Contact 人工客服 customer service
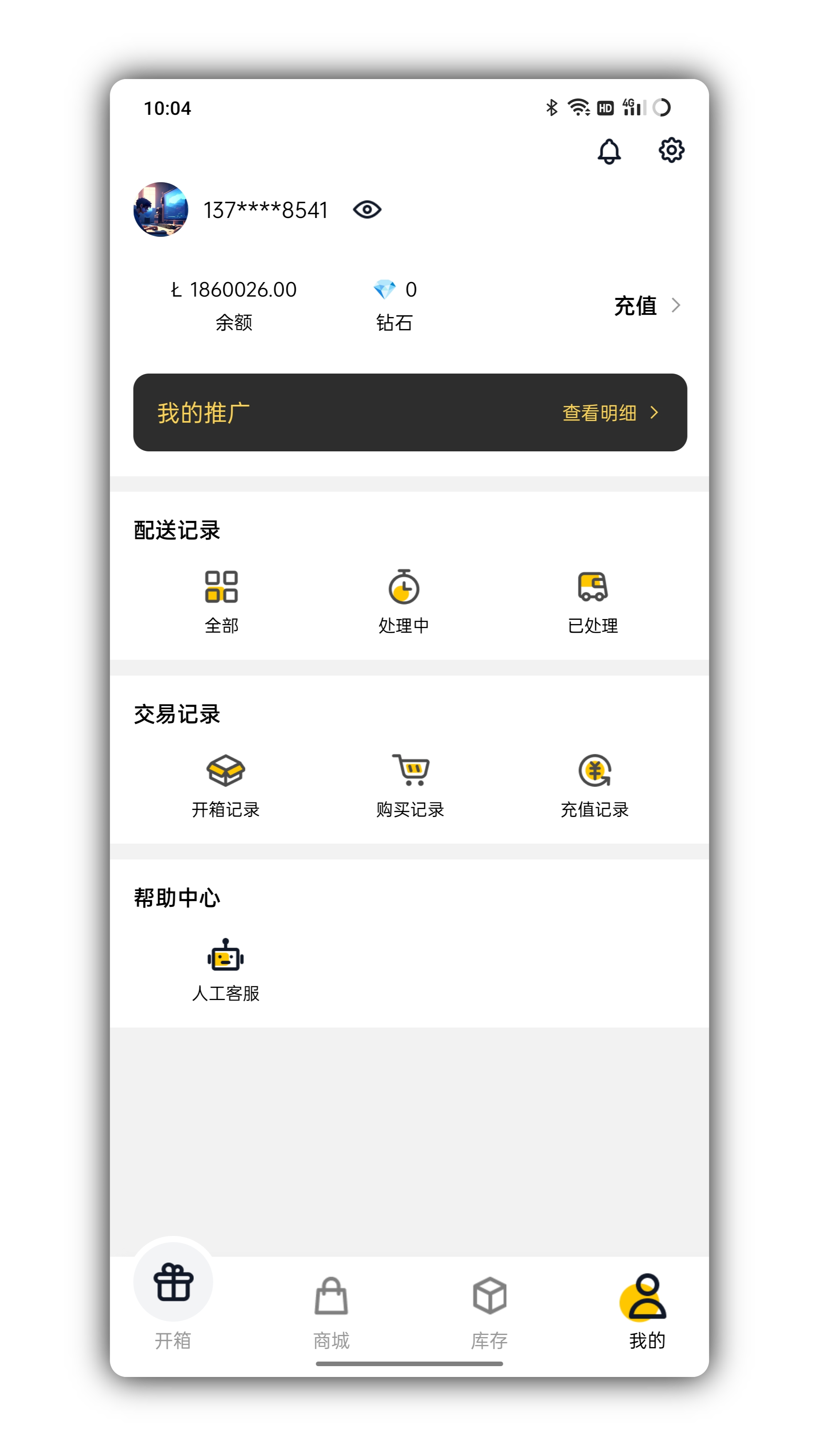 pos(225,969)
